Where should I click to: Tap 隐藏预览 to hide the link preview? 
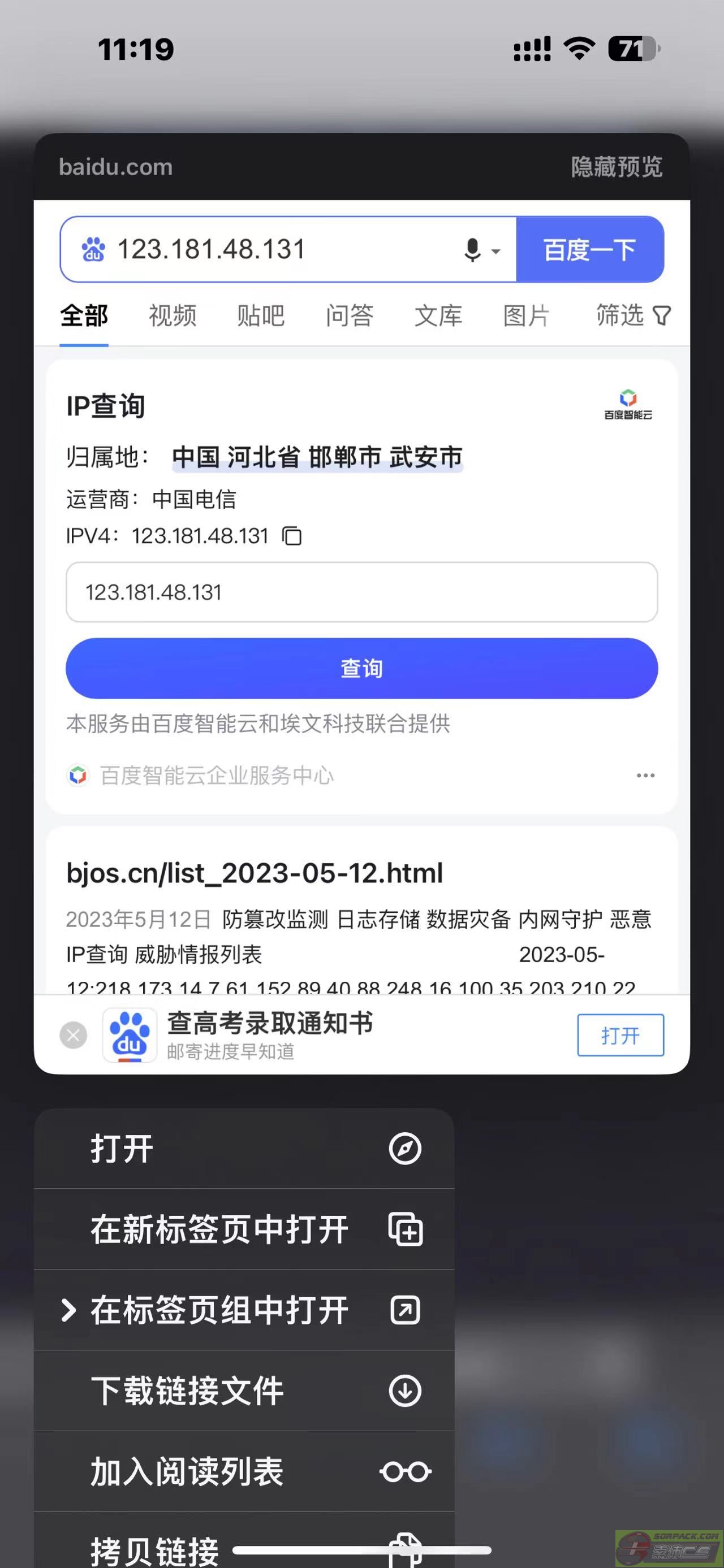[x=616, y=167]
